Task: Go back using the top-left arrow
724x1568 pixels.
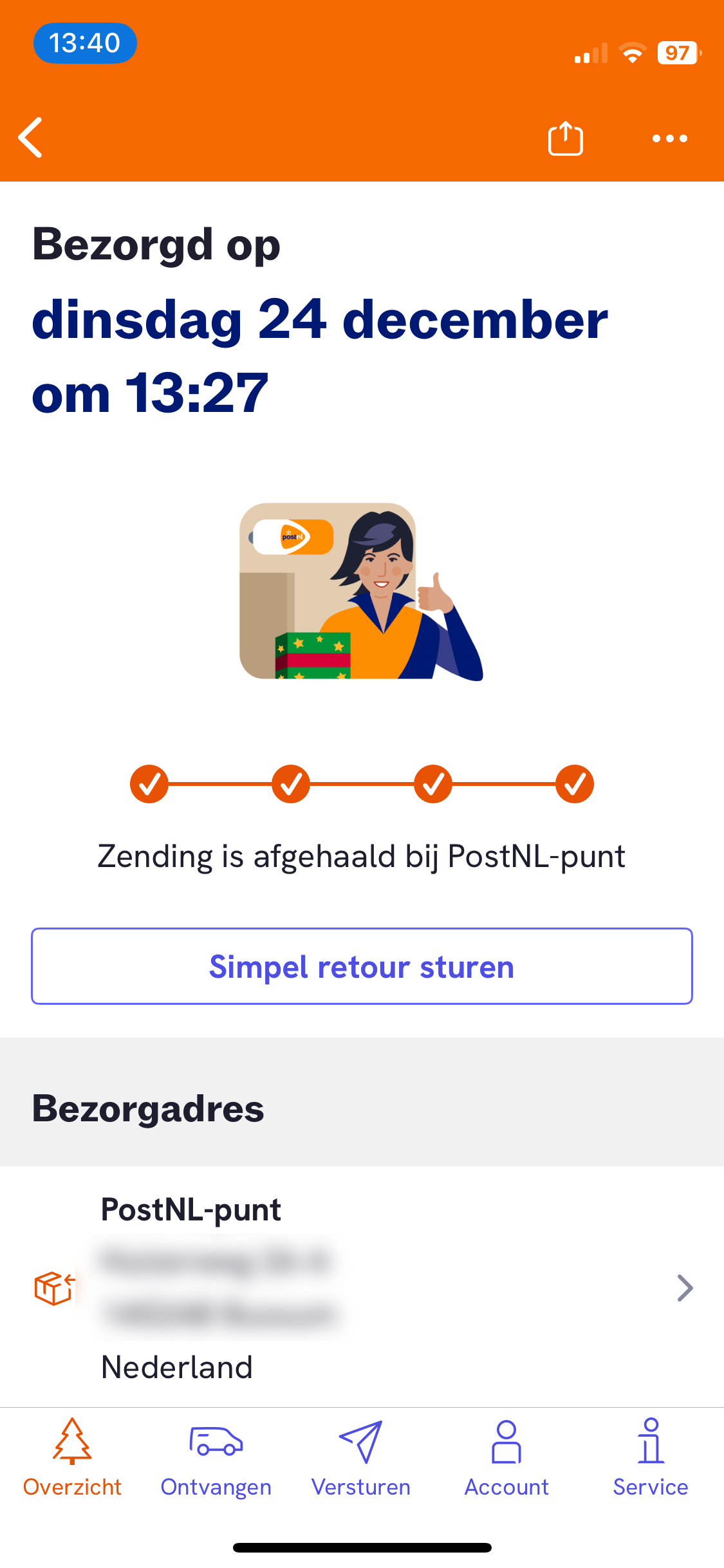Action: [x=30, y=137]
